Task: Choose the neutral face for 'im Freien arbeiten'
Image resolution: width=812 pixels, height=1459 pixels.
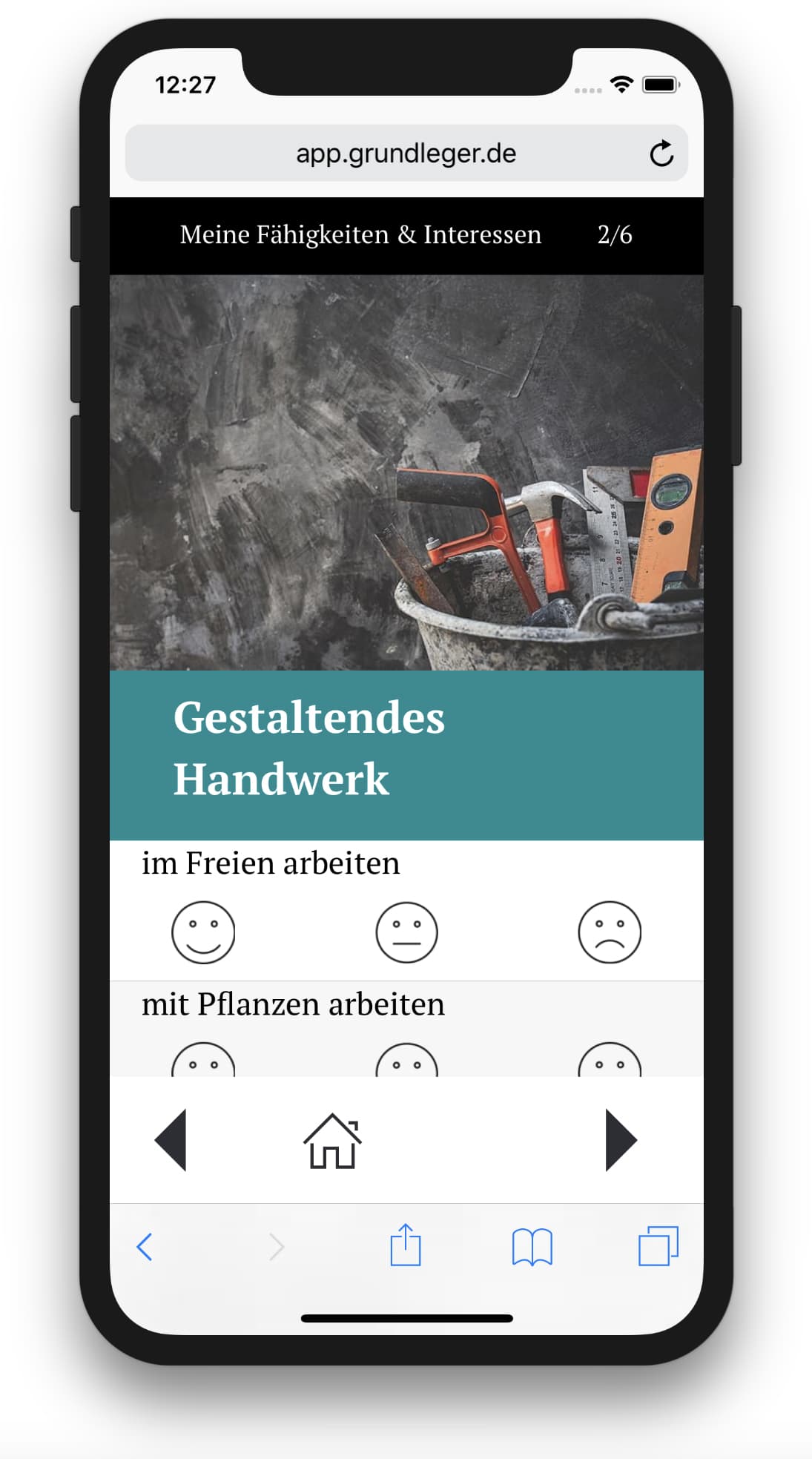Action: tap(406, 932)
